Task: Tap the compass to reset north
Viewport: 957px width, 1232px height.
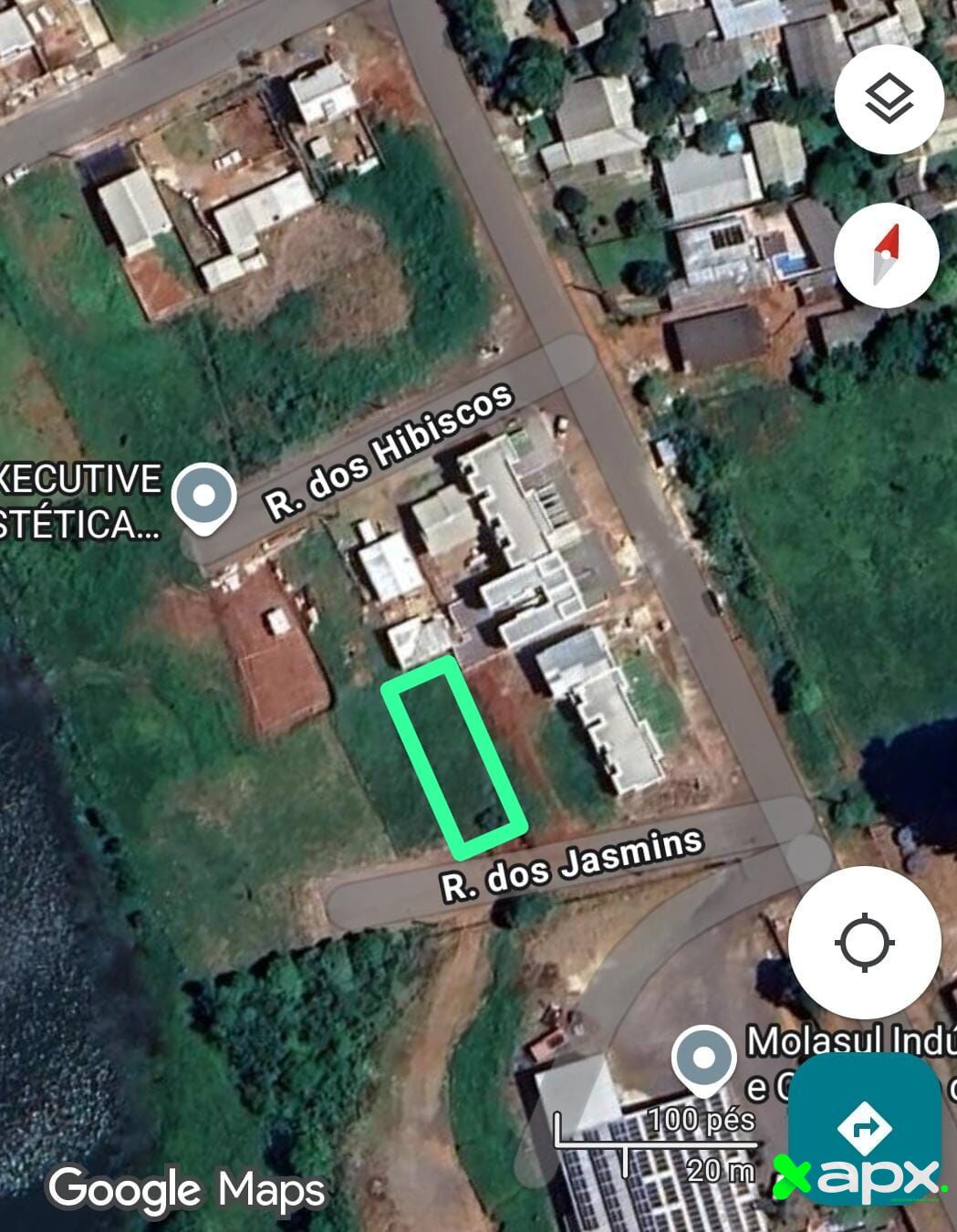Action: pos(886,255)
